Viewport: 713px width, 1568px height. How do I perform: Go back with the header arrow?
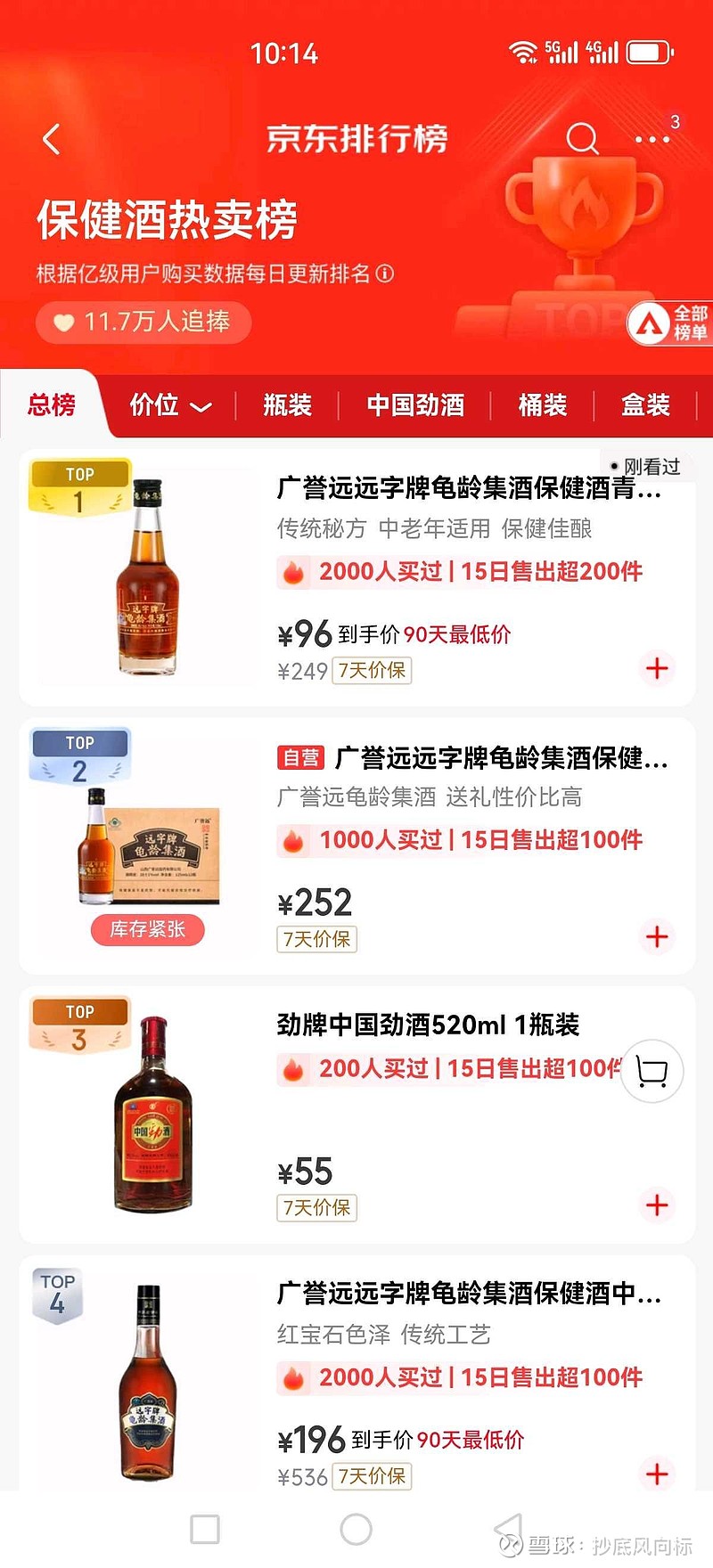(52, 140)
